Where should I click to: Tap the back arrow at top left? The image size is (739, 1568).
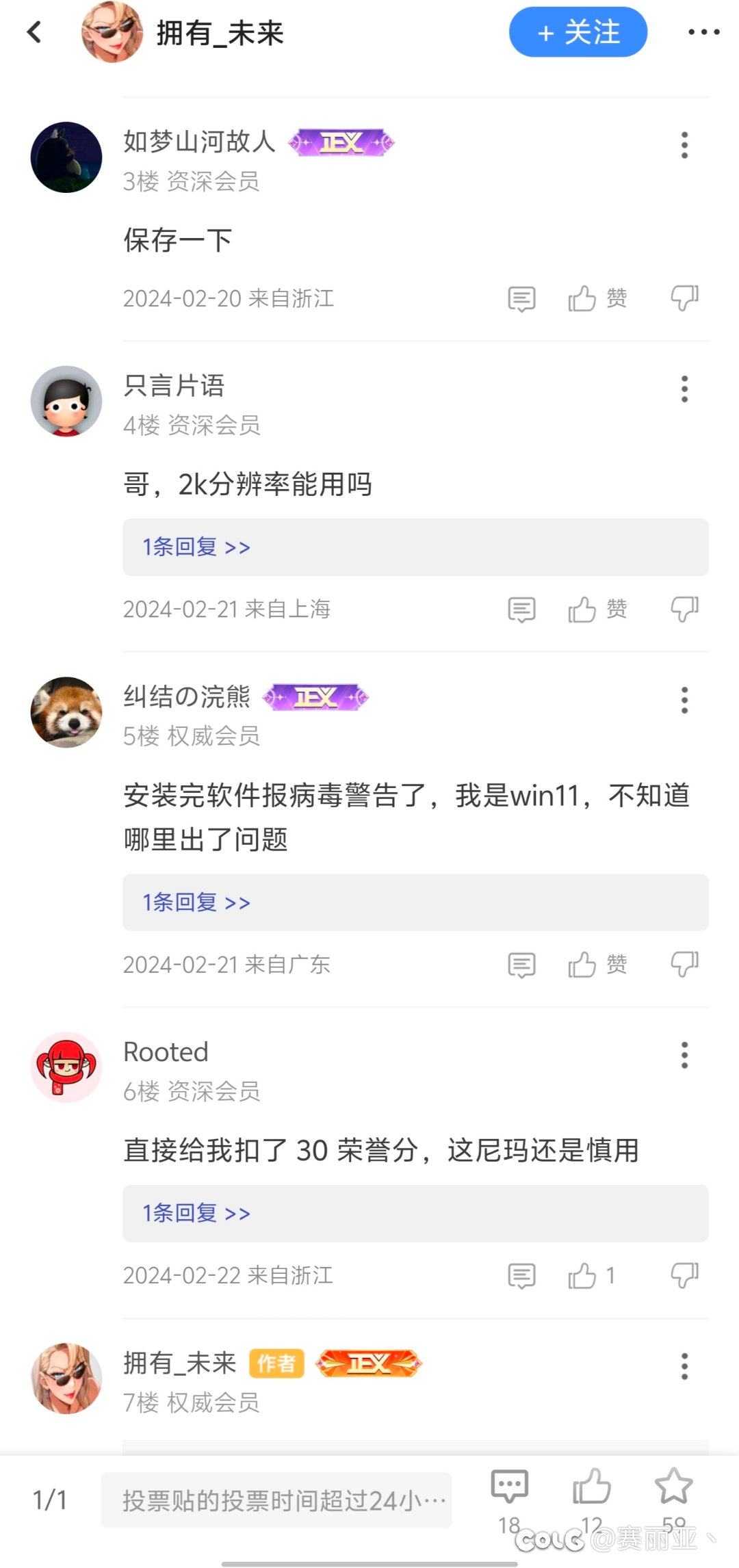pos(34,32)
